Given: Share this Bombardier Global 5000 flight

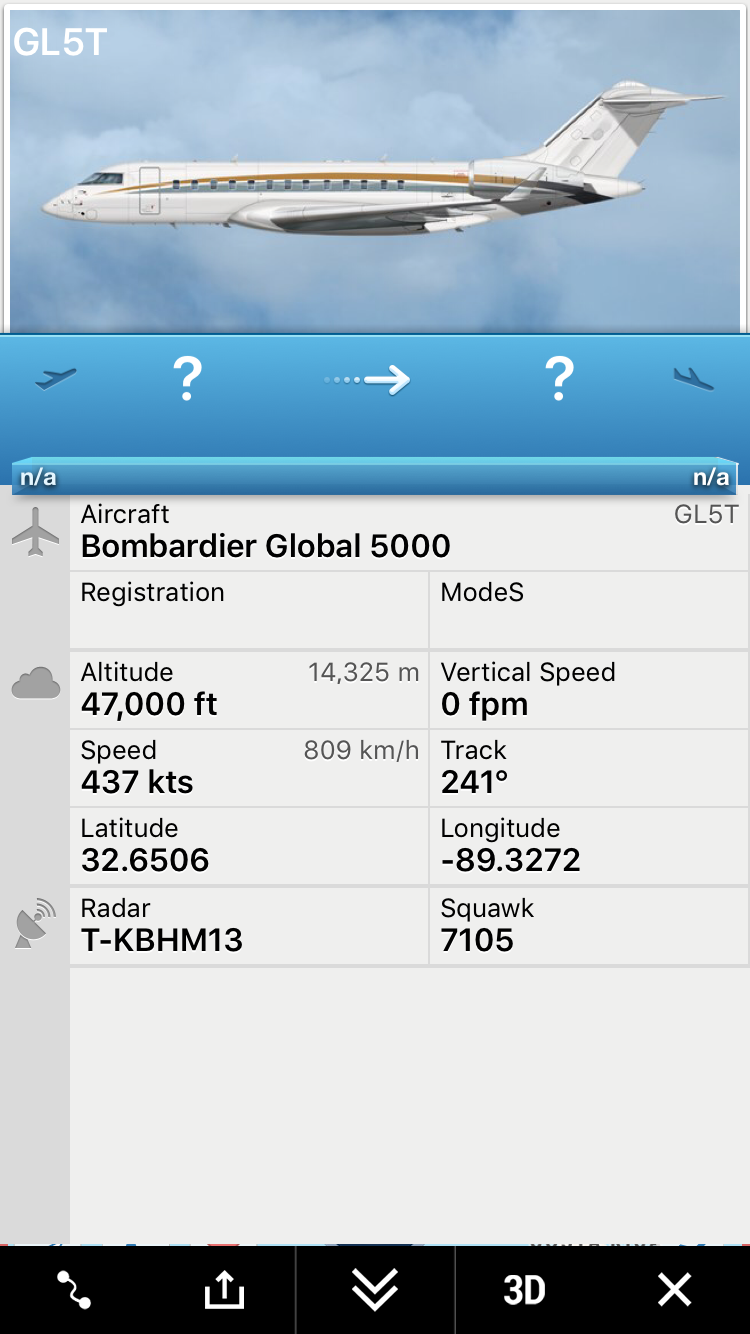Looking at the screenshot, I should coord(224,1290).
